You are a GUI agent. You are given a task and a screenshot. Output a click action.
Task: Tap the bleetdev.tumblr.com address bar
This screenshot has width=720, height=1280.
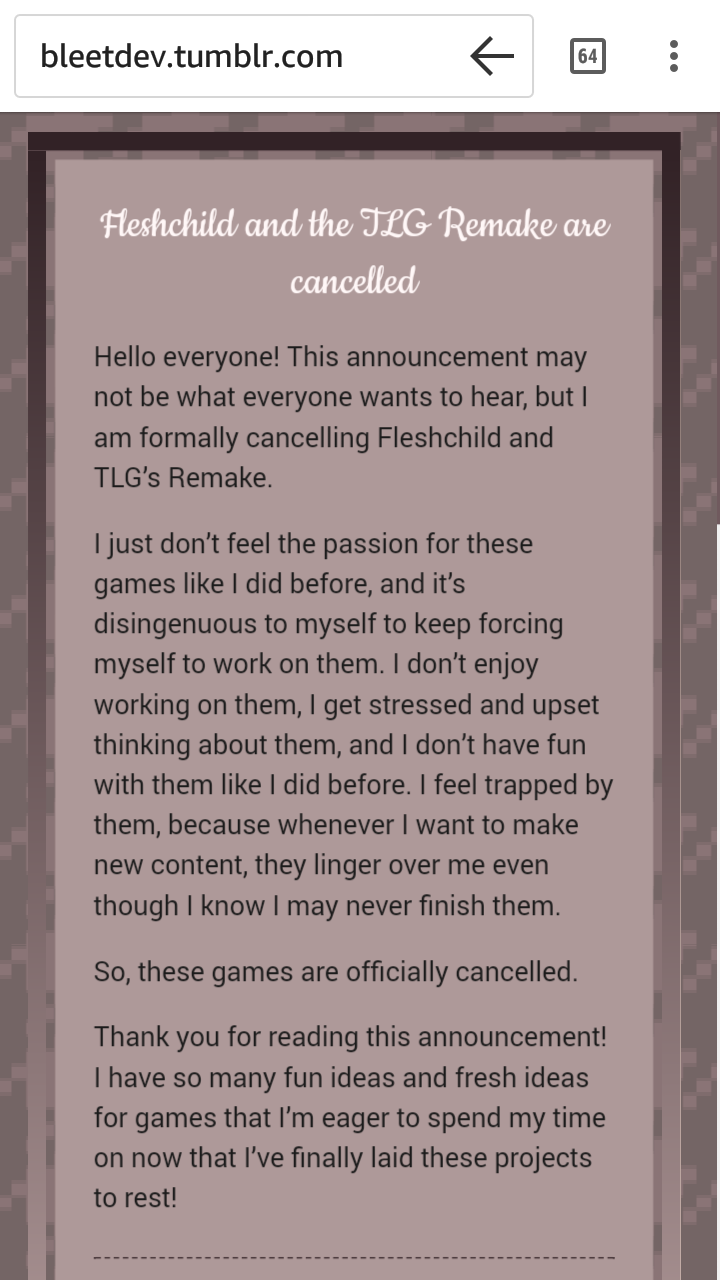pyautogui.click(x=273, y=56)
